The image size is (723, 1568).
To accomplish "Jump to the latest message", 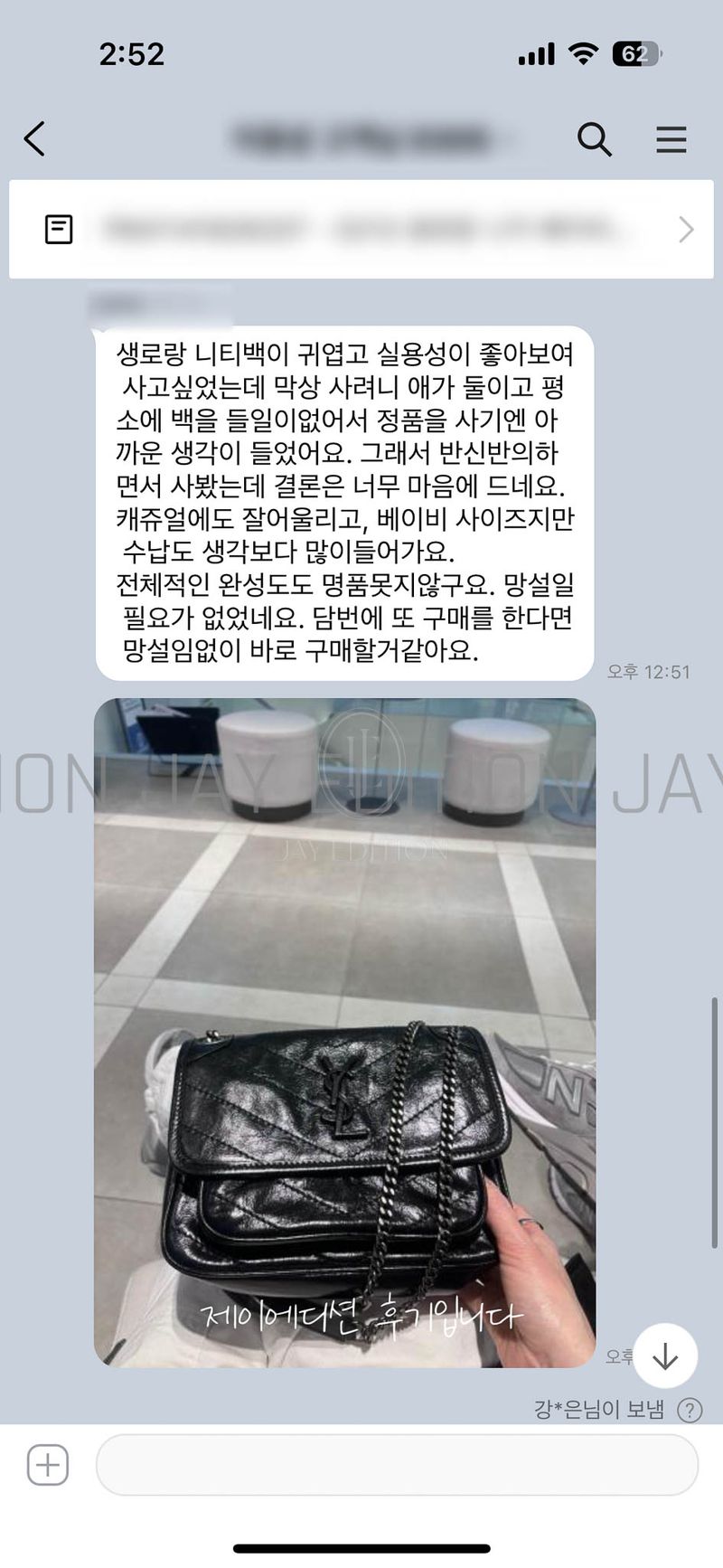I will click(665, 1355).
